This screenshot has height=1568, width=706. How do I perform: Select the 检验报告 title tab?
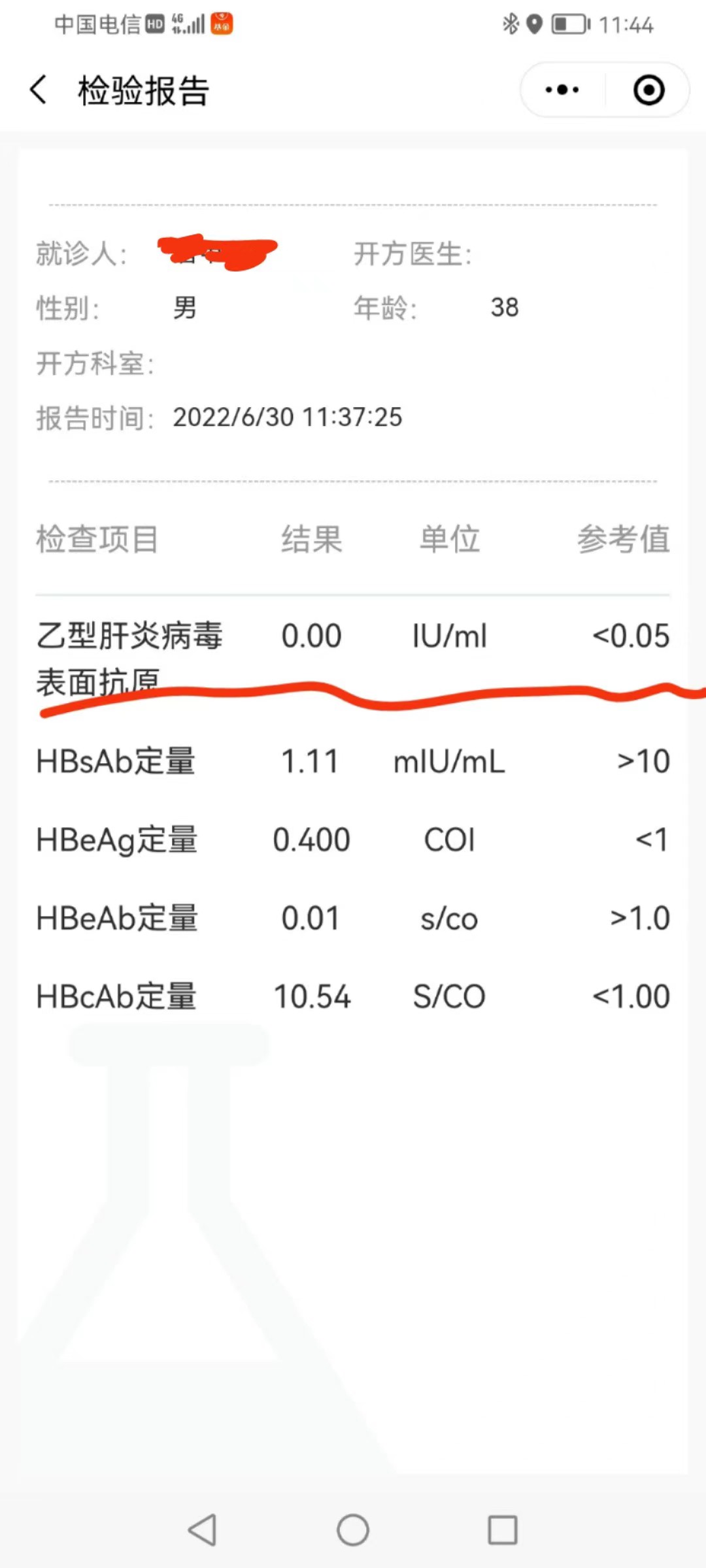143,90
